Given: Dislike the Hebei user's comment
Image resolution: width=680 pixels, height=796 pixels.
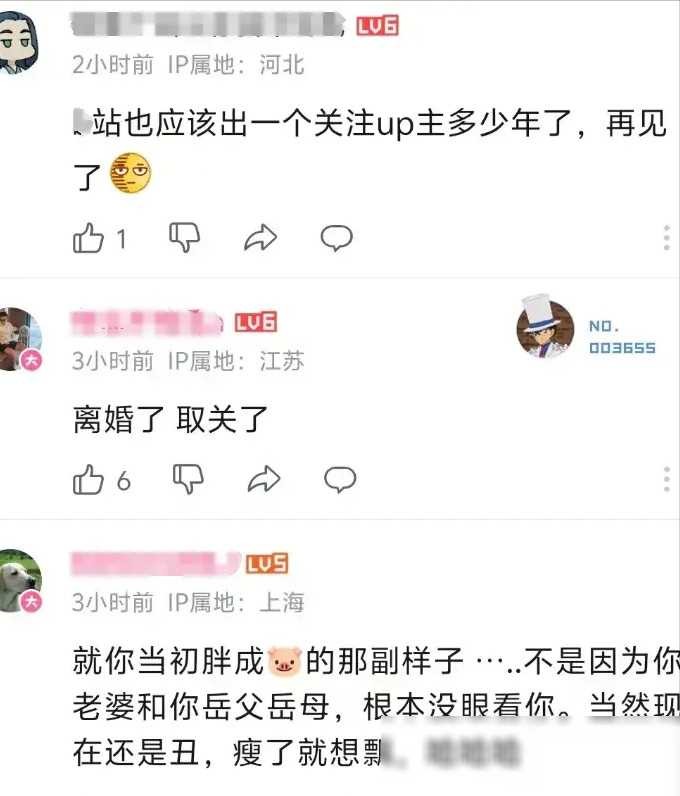Looking at the screenshot, I should coord(184,237).
